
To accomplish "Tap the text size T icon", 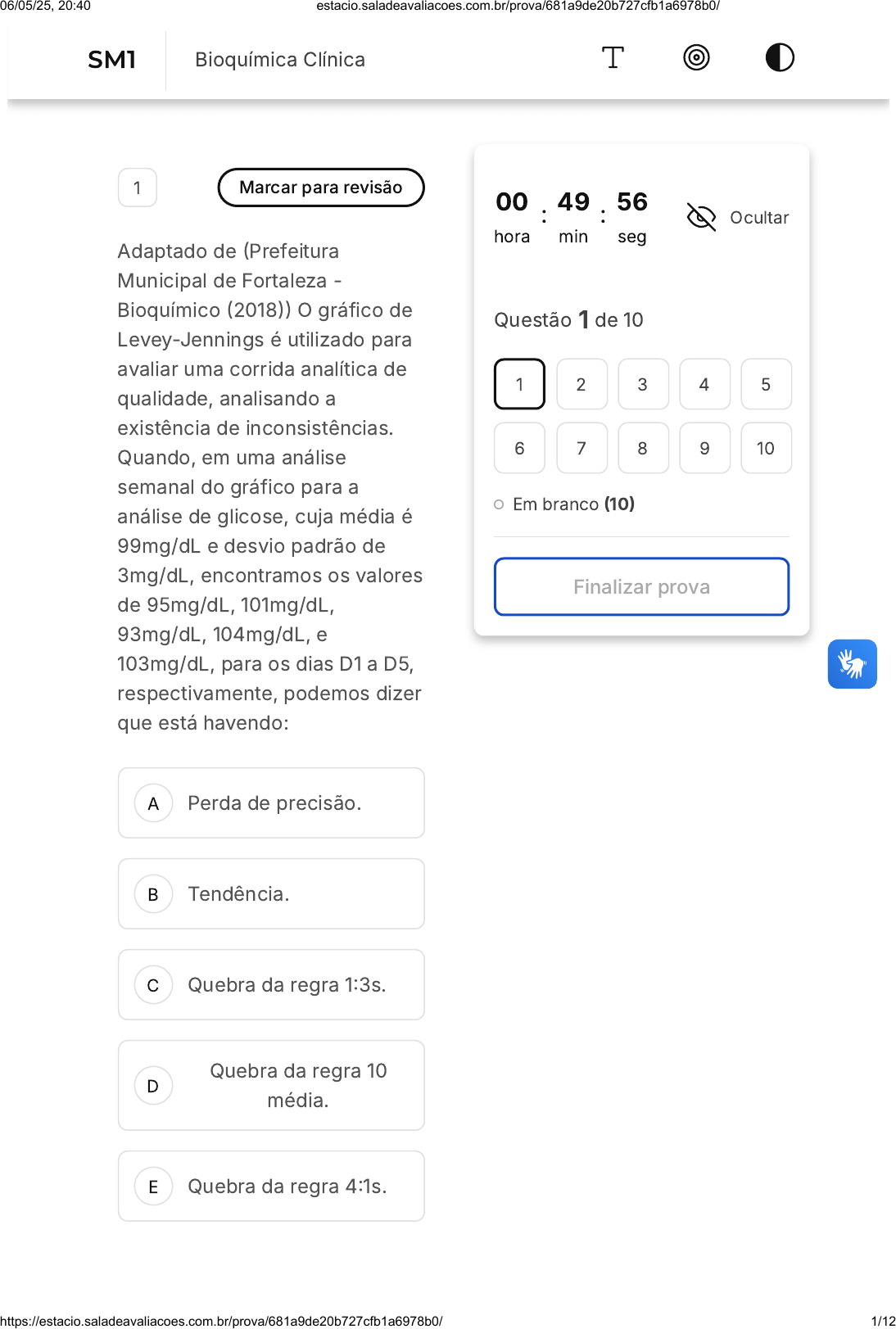I will coord(613,58).
